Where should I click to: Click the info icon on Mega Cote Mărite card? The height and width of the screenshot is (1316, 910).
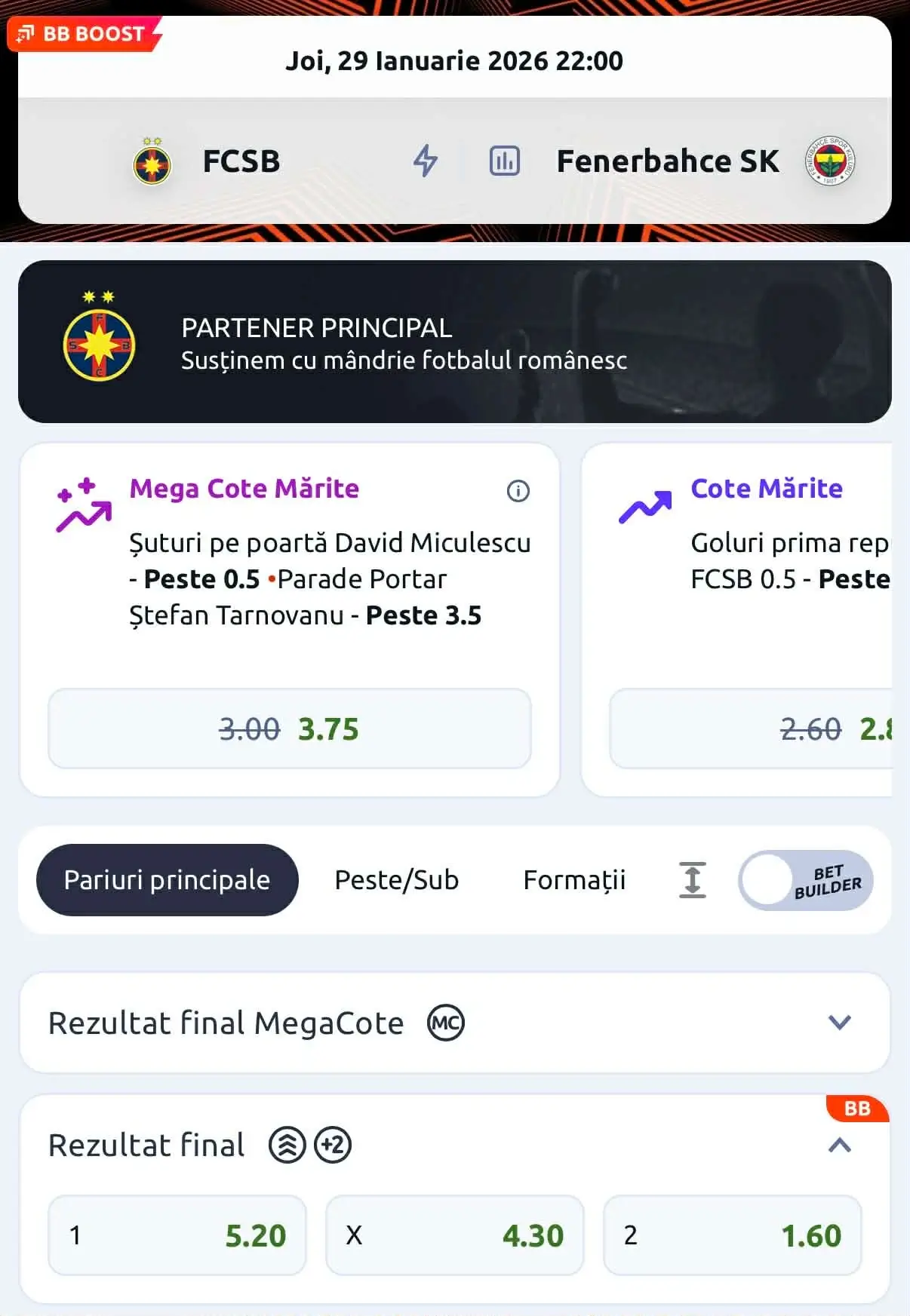[518, 491]
